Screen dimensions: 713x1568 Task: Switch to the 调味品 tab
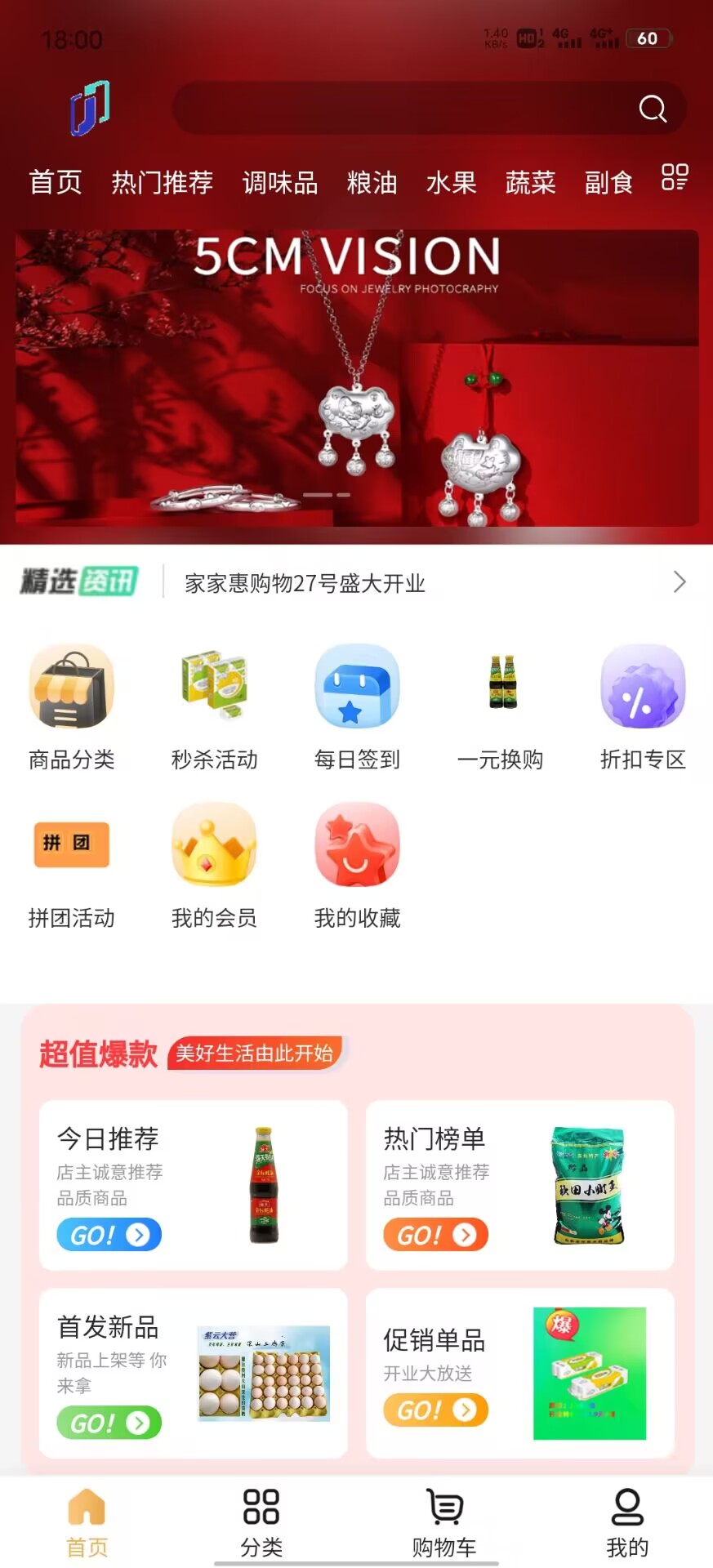pyautogui.click(x=279, y=182)
